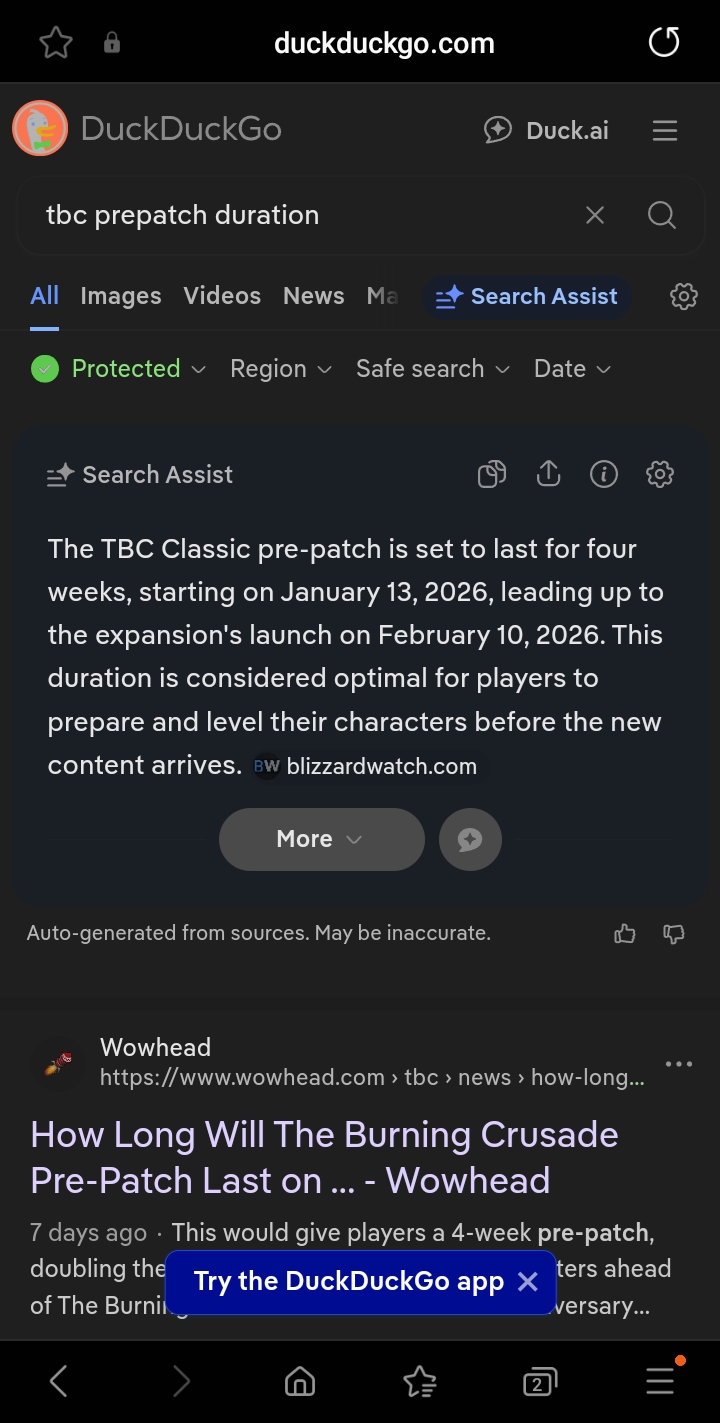The height and width of the screenshot is (1423, 720).
Task: Open the DuckDuckGo hamburger menu
Action: (665, 130)
